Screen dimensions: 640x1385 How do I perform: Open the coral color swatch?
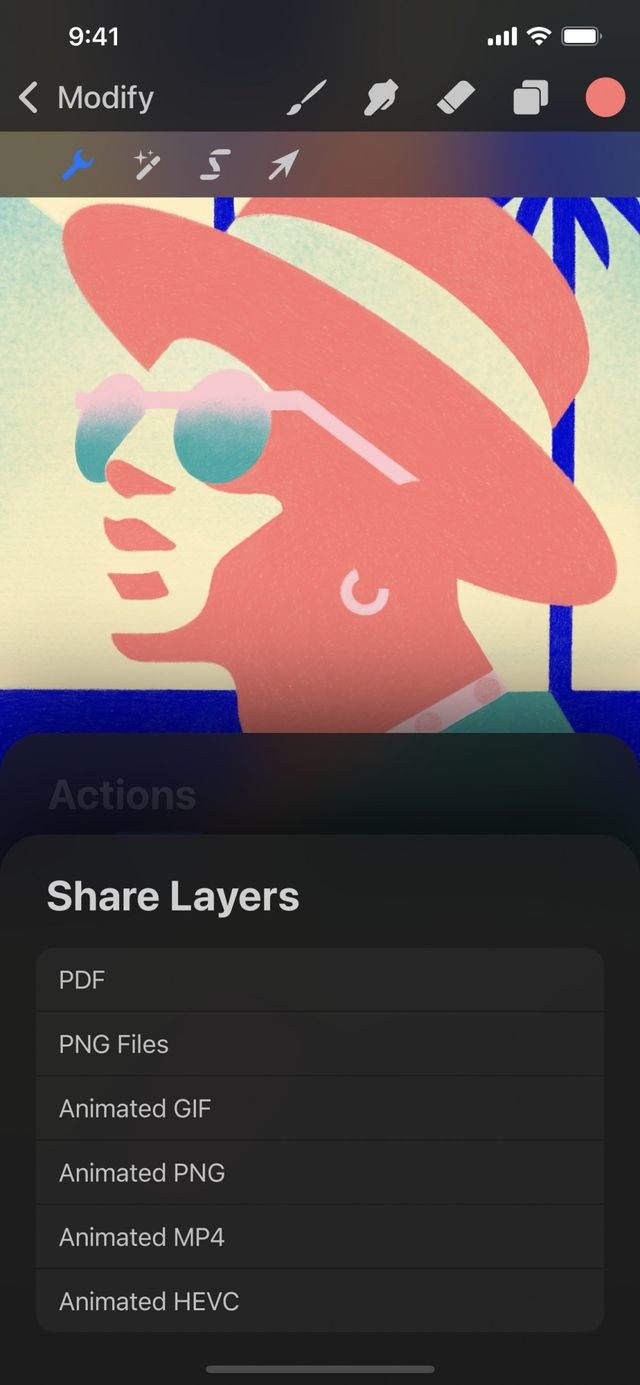604,98
